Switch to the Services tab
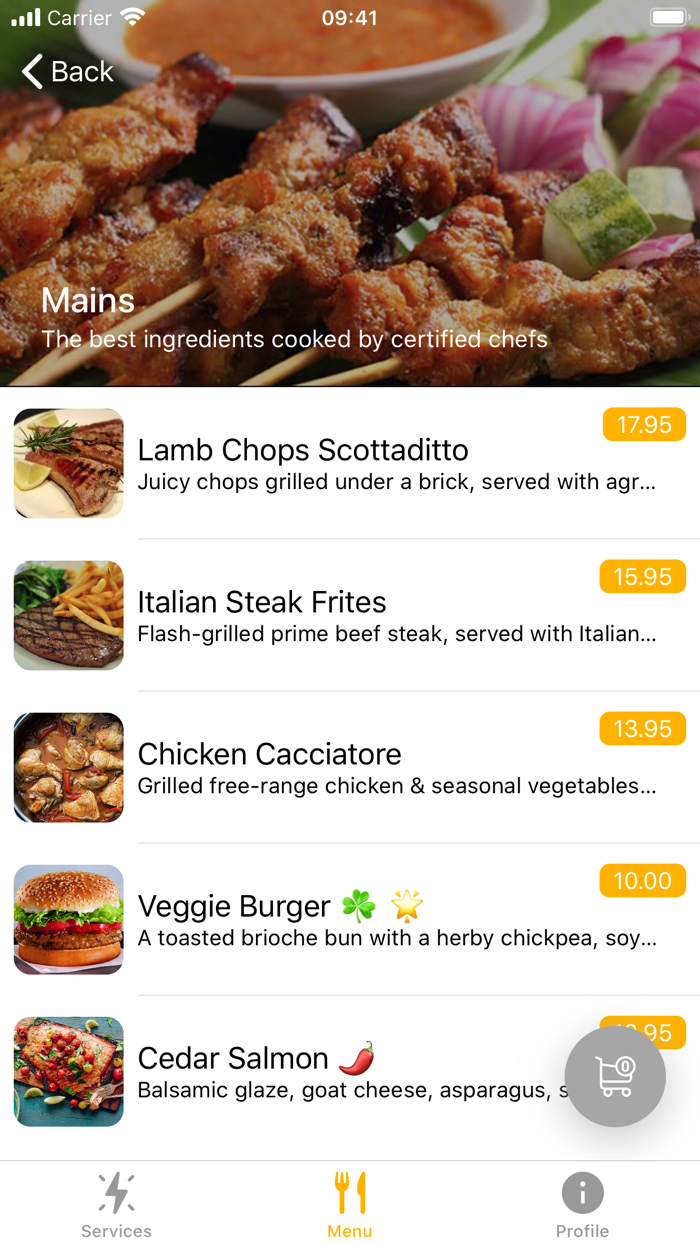 pyautogui.click(x=116, y=1204)
